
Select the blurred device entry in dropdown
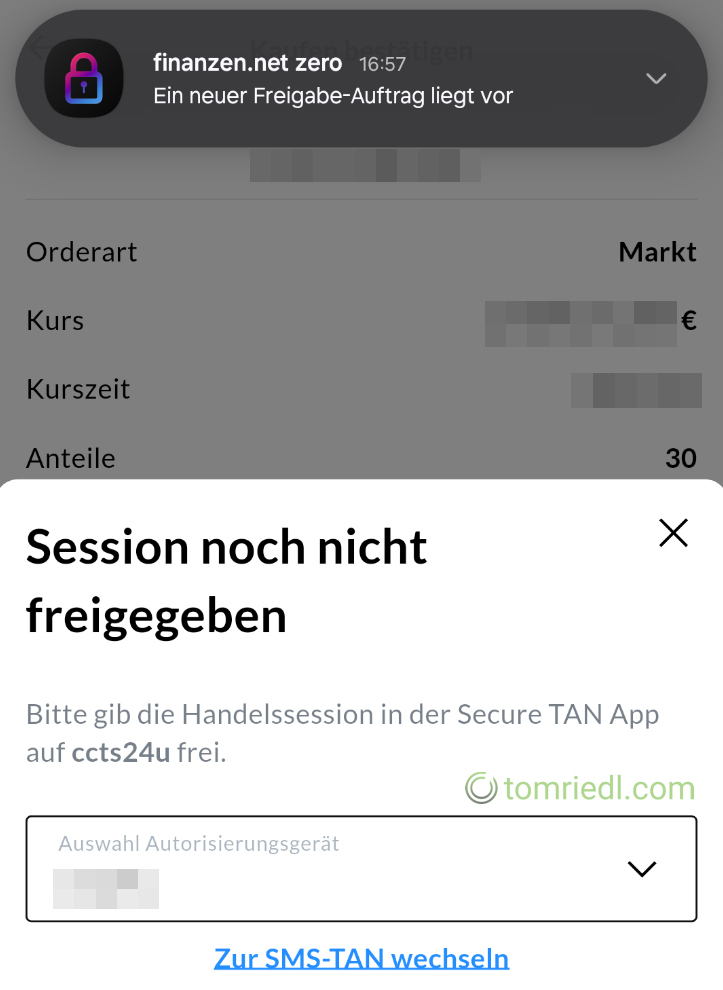click(107, 889)
